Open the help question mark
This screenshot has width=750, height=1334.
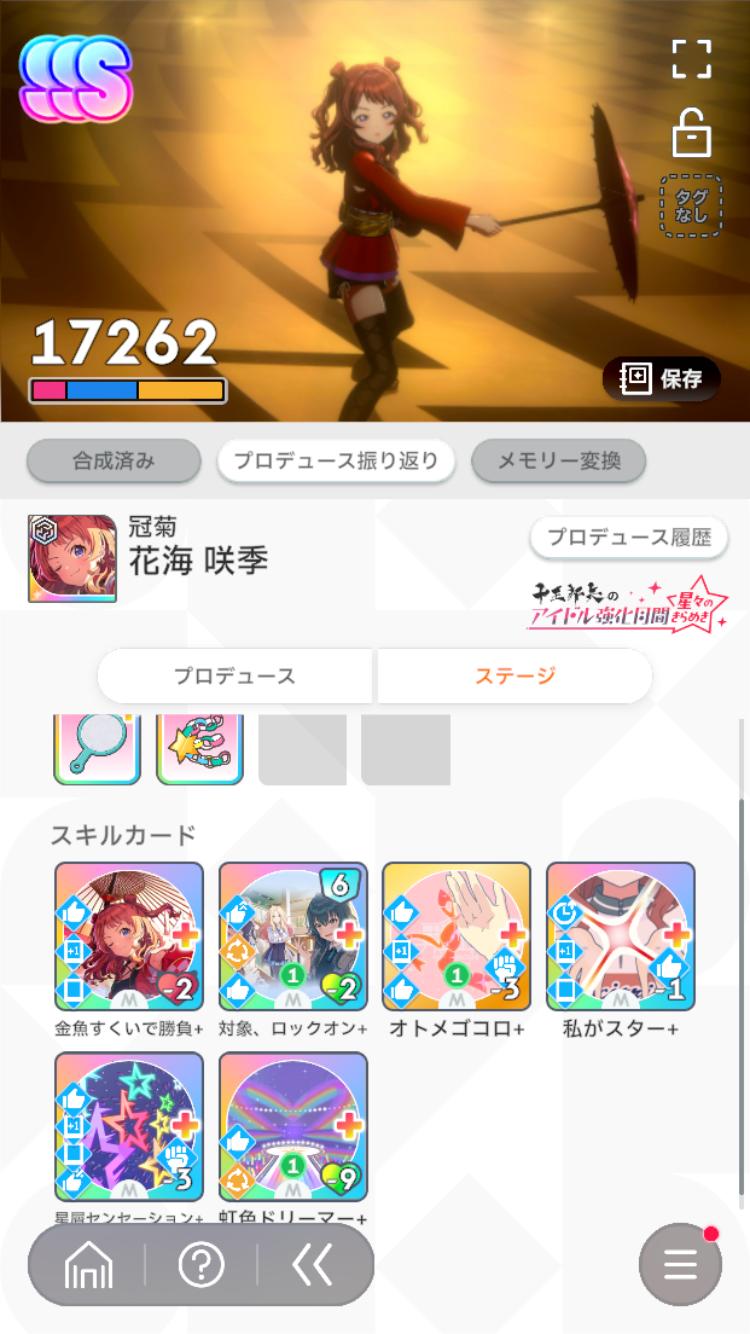click(x=201, y=1266)
